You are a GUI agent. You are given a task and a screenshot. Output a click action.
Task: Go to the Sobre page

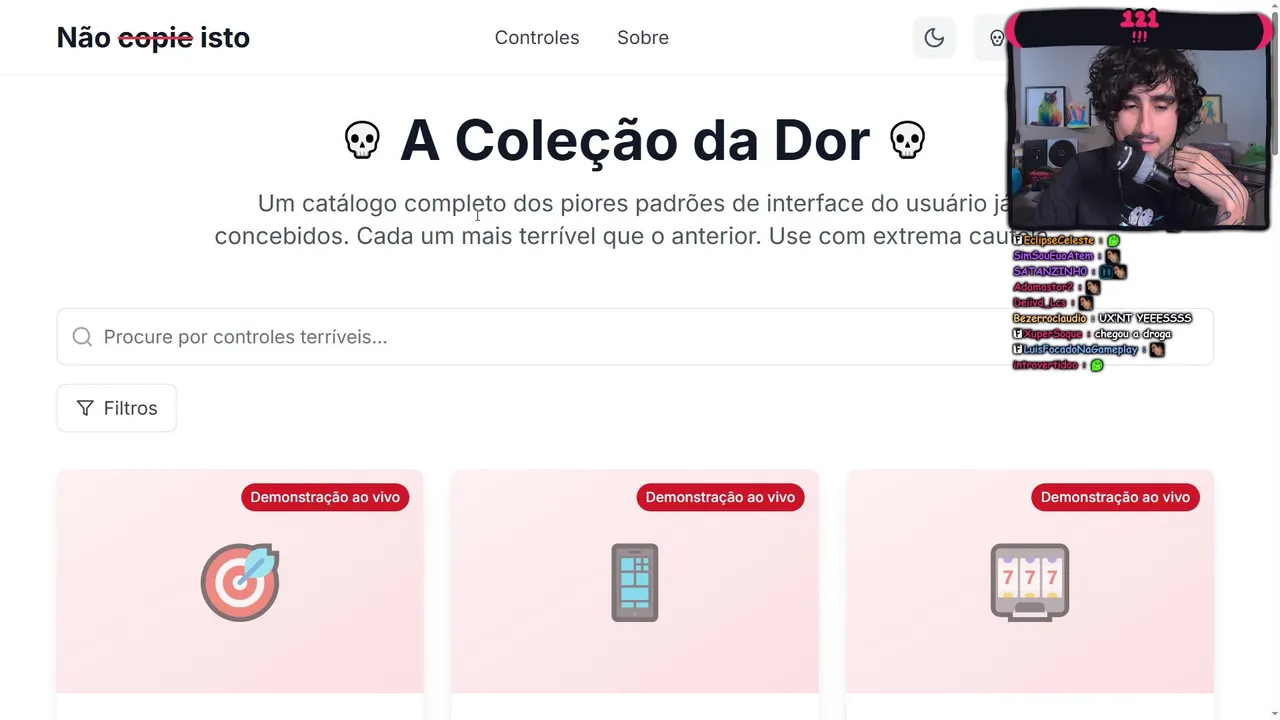click(642, 38)
